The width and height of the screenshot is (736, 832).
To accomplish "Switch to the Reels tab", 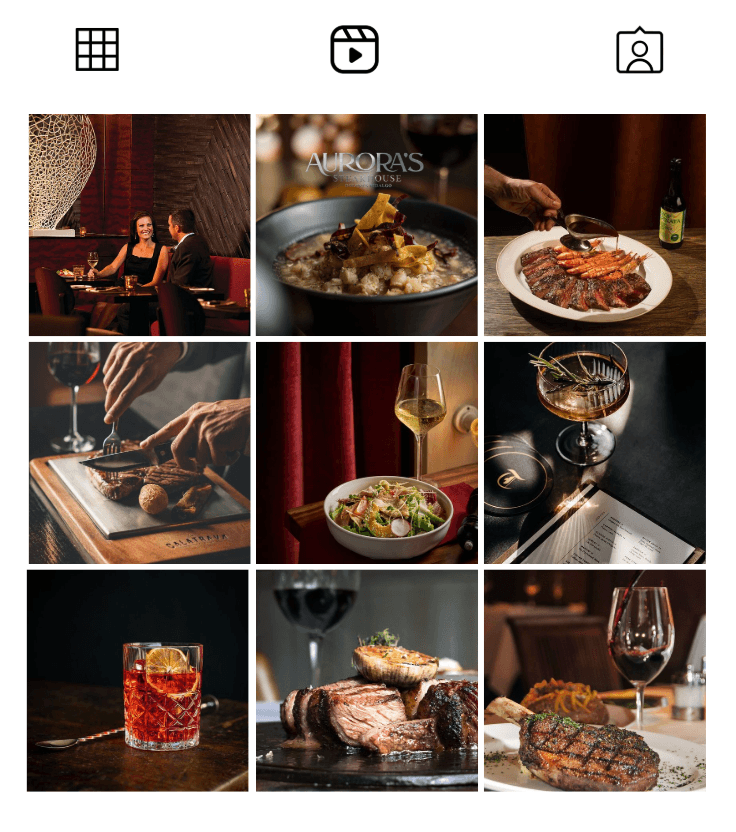I will tap(354, 50).
